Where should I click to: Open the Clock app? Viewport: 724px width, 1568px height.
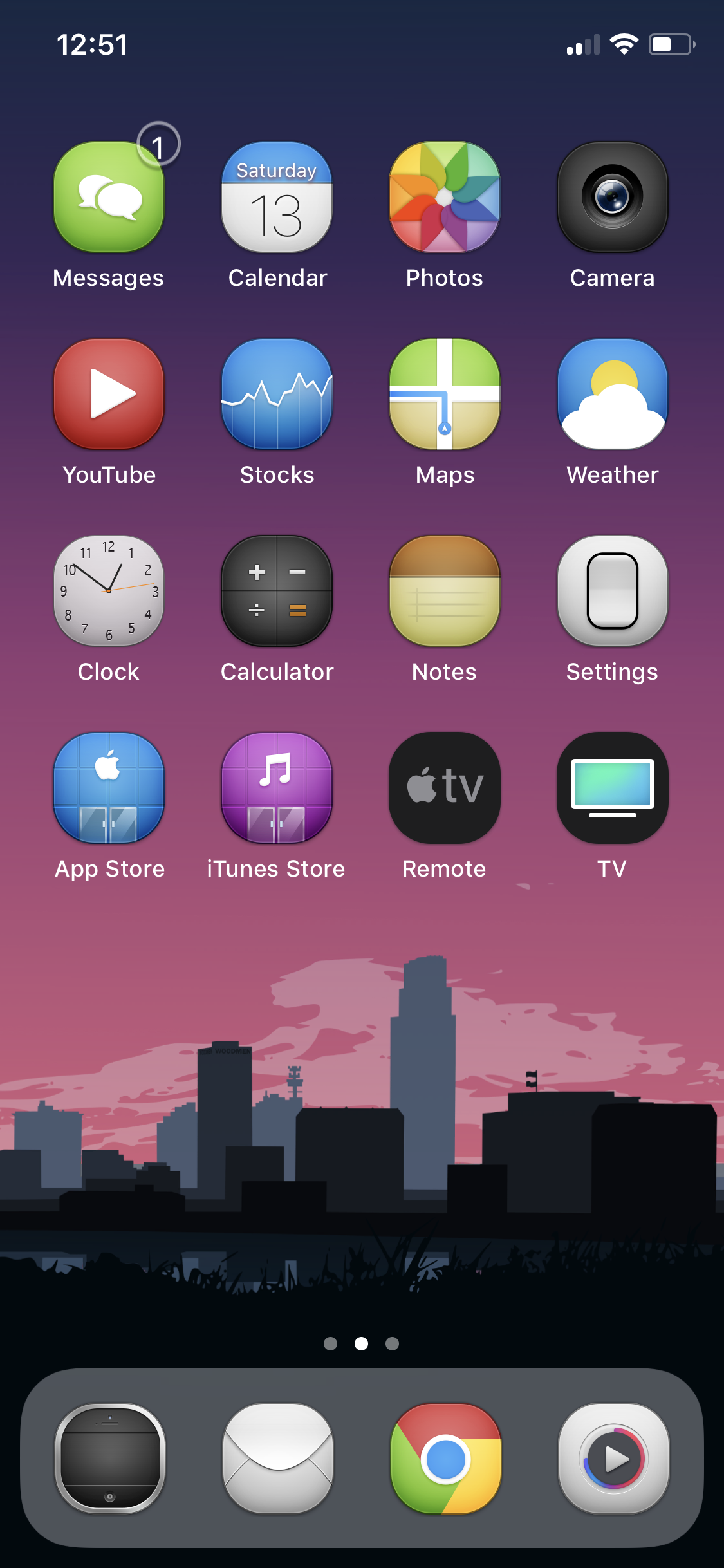tap(109, 591)
